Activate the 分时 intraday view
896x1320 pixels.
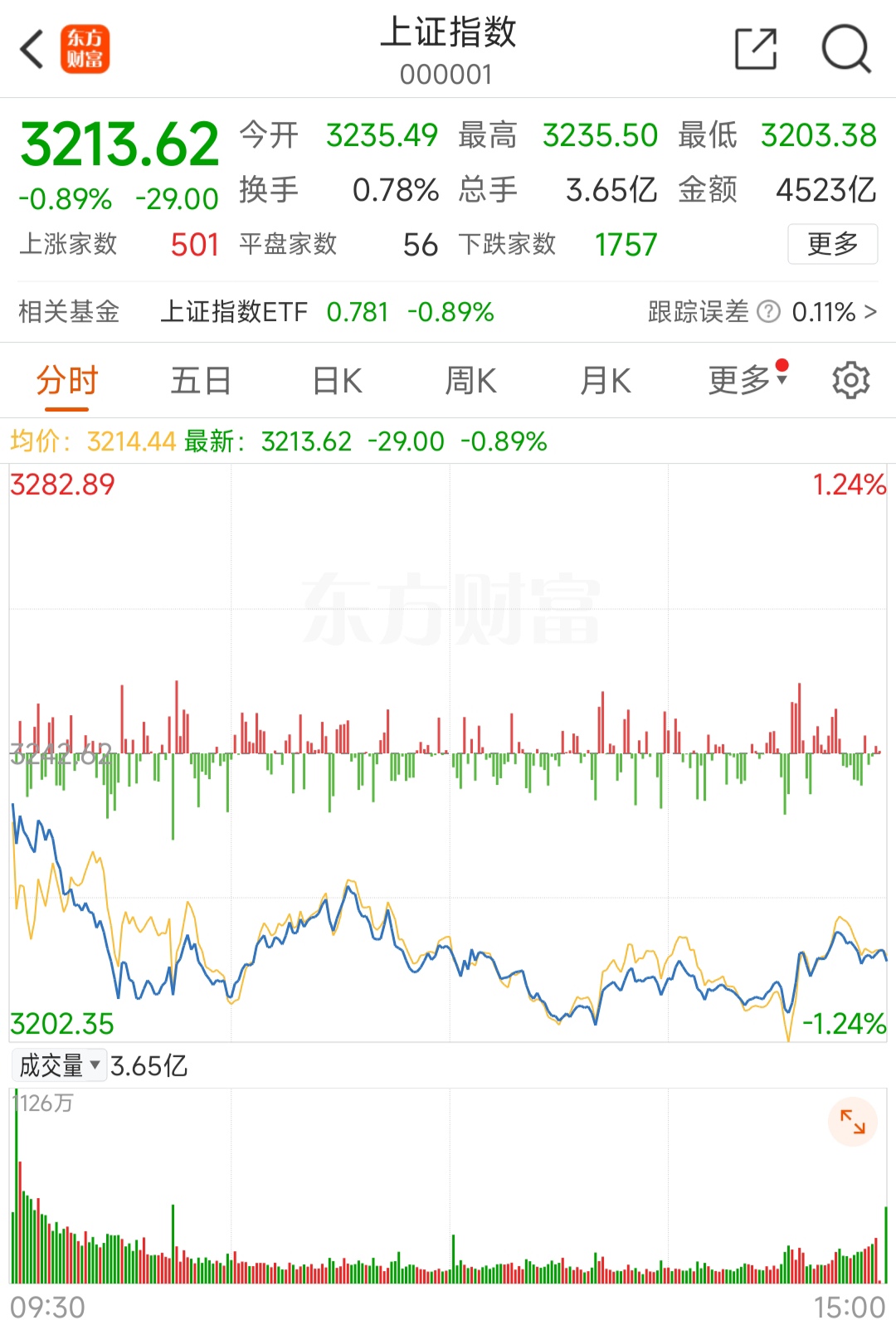68,380
